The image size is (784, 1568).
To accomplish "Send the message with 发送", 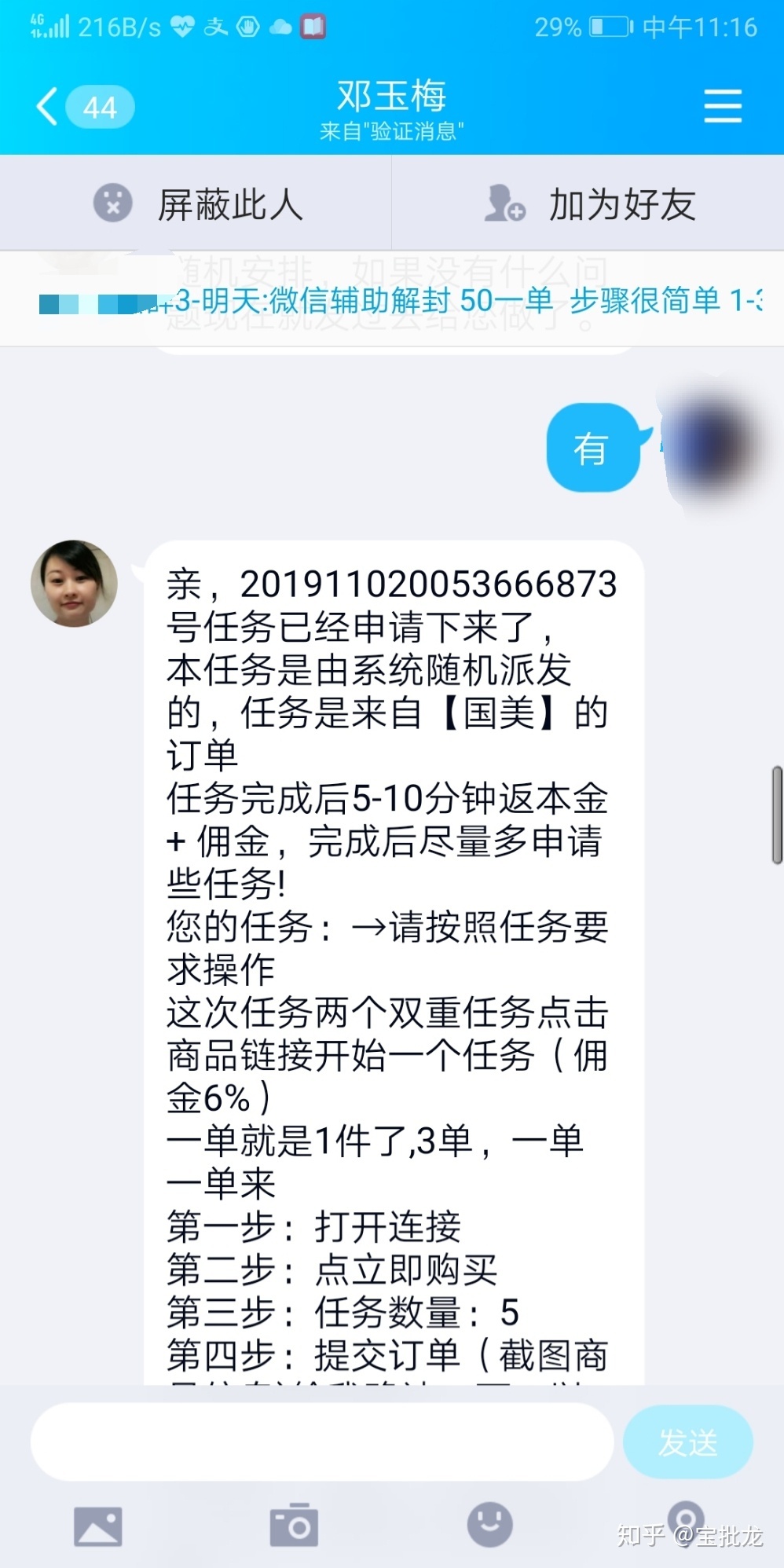I will 687,1442.
